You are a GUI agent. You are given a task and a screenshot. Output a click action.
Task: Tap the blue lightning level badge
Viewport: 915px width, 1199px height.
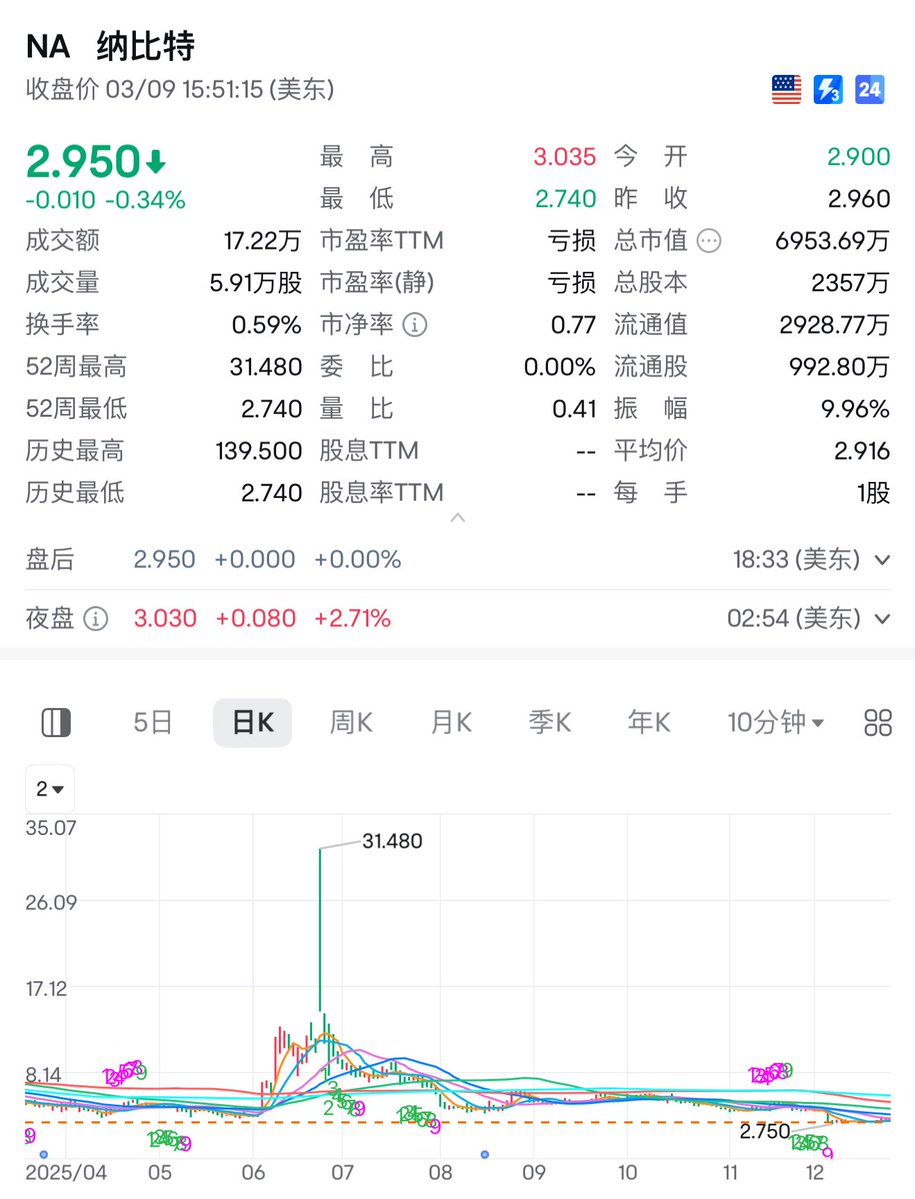(828, 90)
